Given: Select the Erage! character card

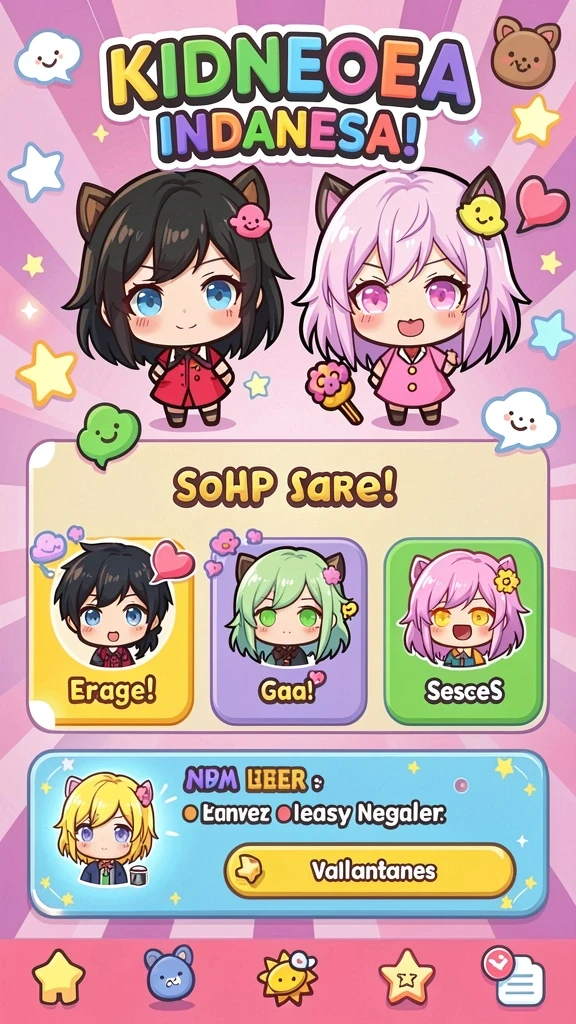Looking at the screenshot, I should pos(113,630).
